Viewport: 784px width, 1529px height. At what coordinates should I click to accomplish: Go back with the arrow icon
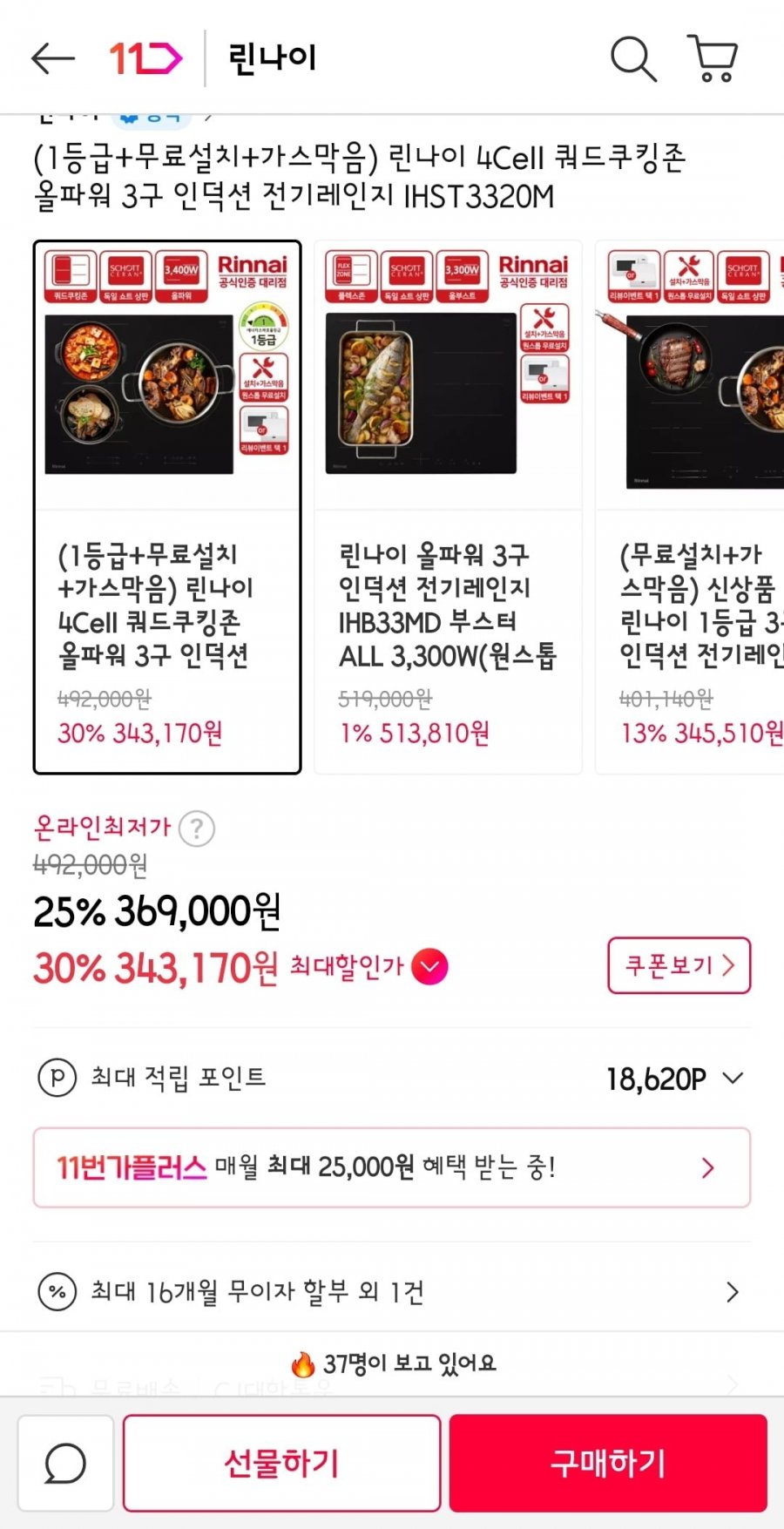[x=52, y=58]
